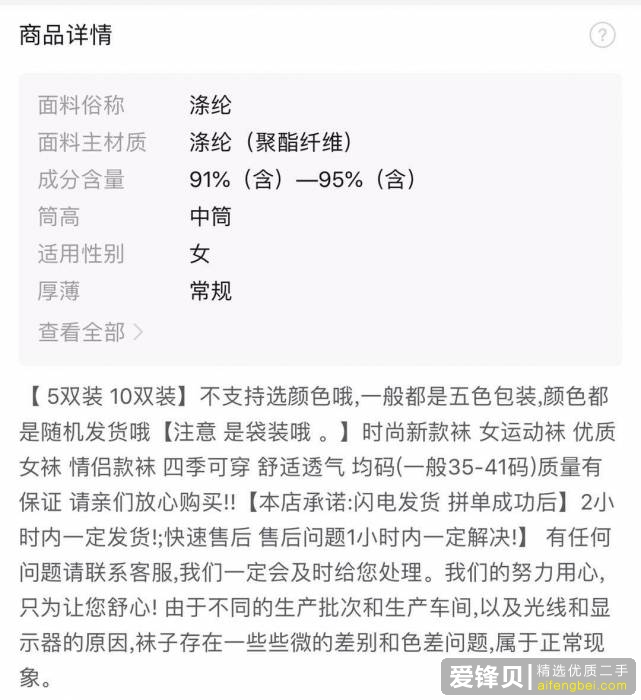The height and width of the screenshot is (700, 641).
Task: Open the help question mark icon
Action: point(602,36)
